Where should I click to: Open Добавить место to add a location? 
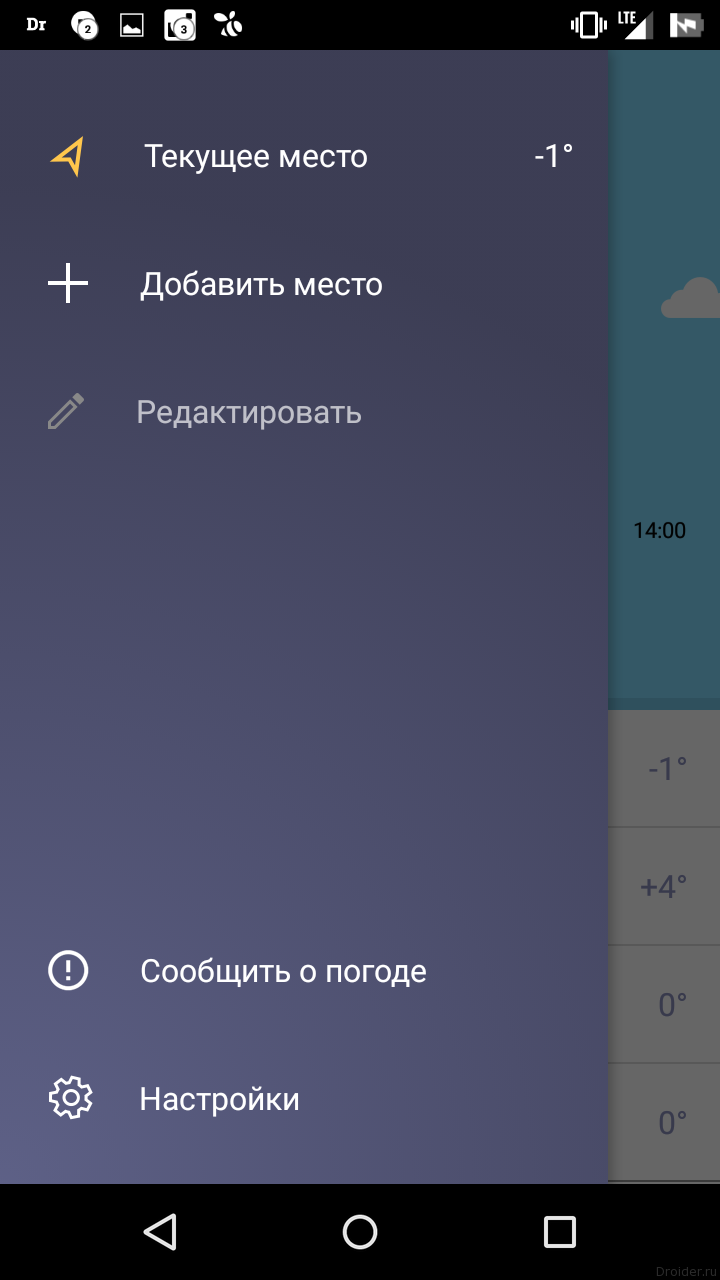point(260,285)
